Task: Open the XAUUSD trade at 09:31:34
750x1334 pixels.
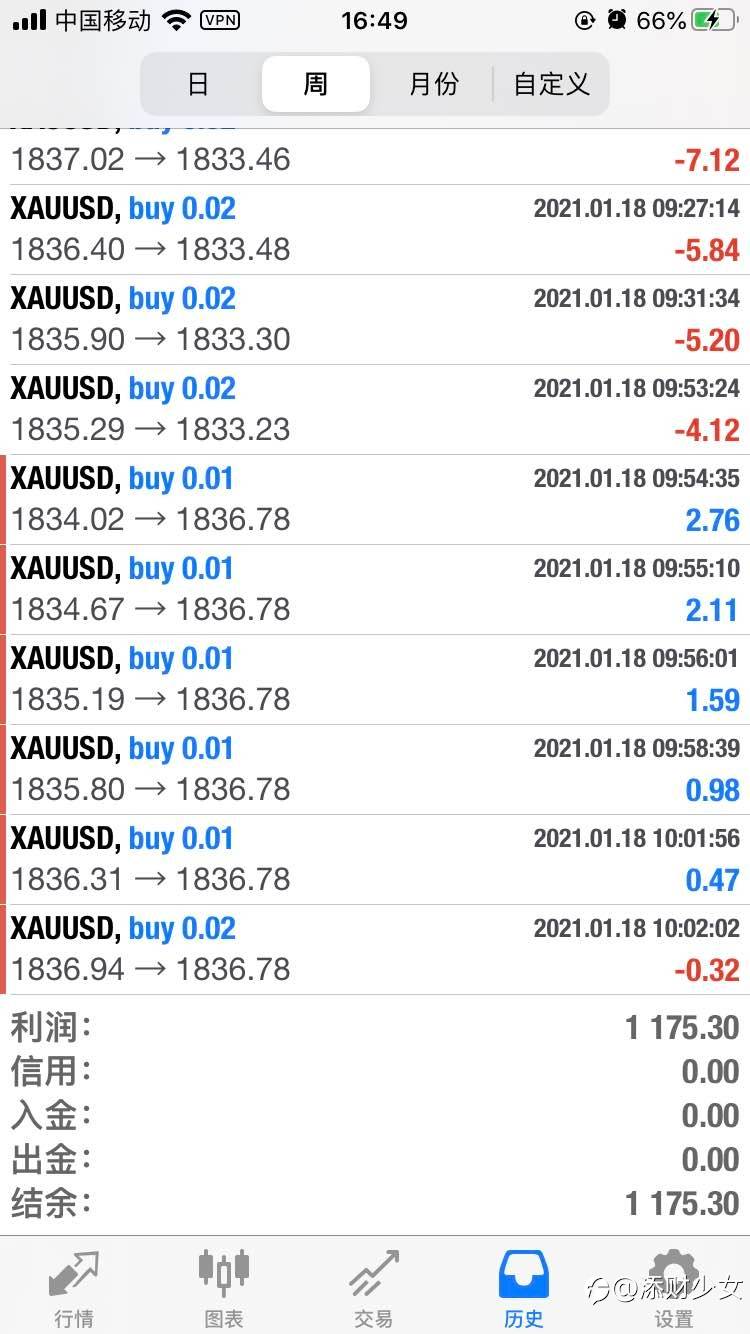Action: click(x=375, y=320)
